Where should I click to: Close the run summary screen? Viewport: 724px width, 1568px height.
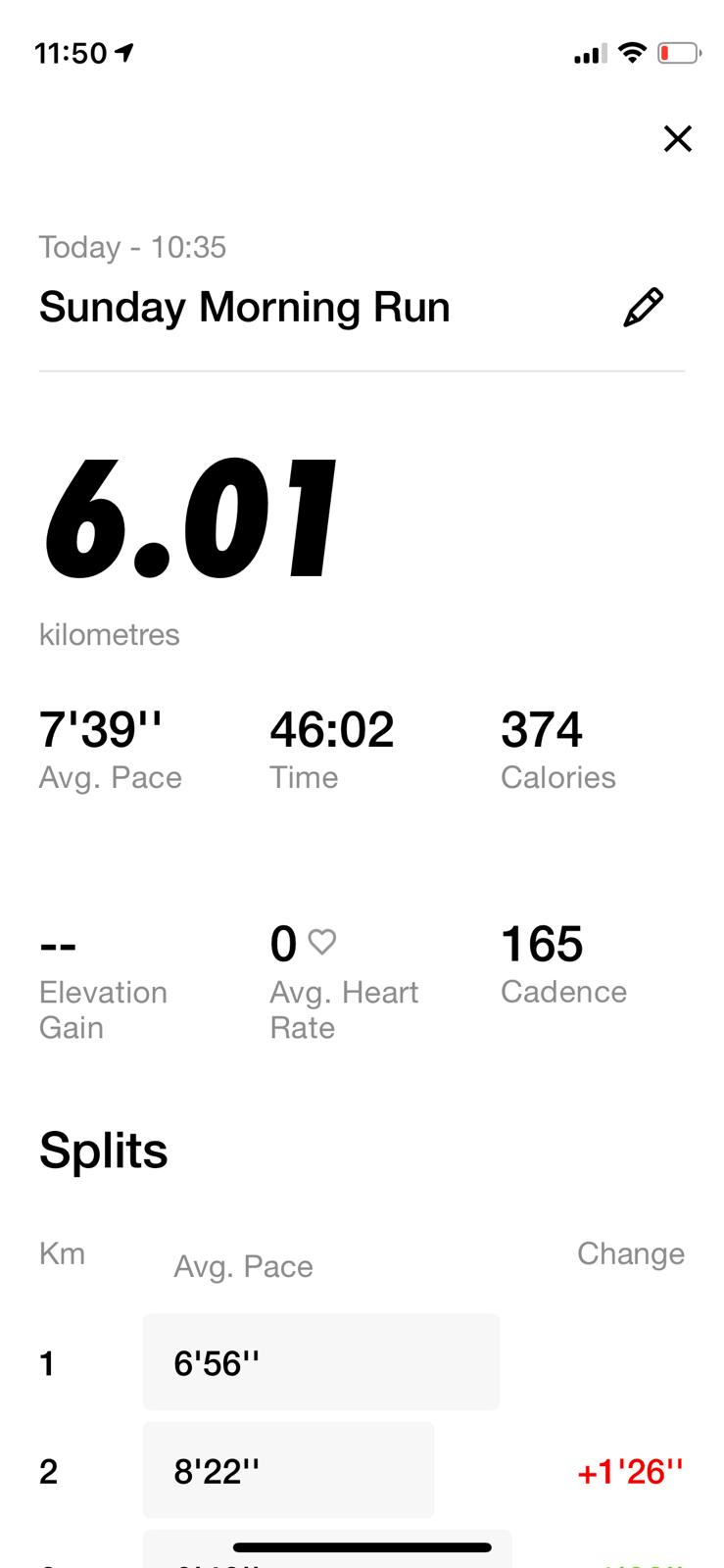pos(677,138)
